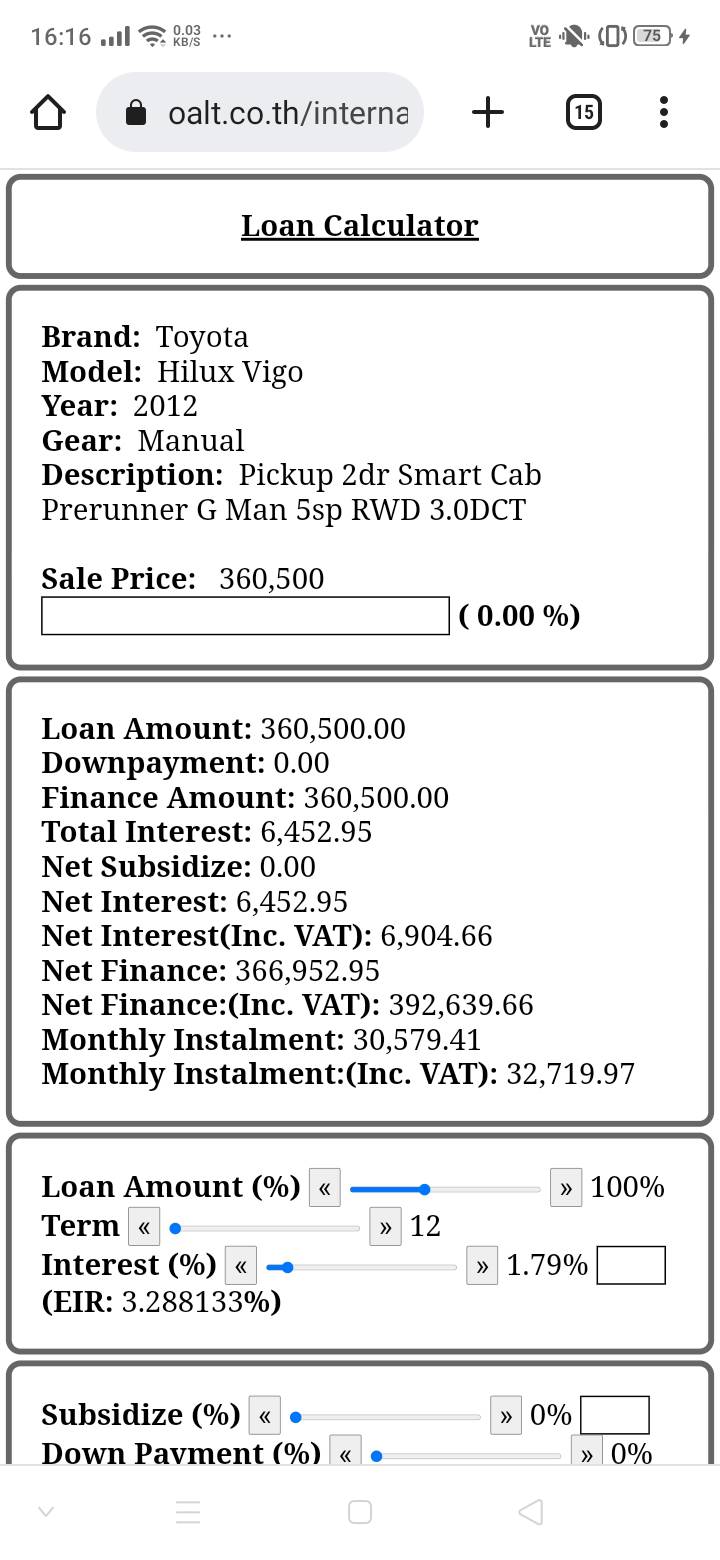Open the tab switcher showing 15
Screen dimensions: 720x1560
click(584, 112)
